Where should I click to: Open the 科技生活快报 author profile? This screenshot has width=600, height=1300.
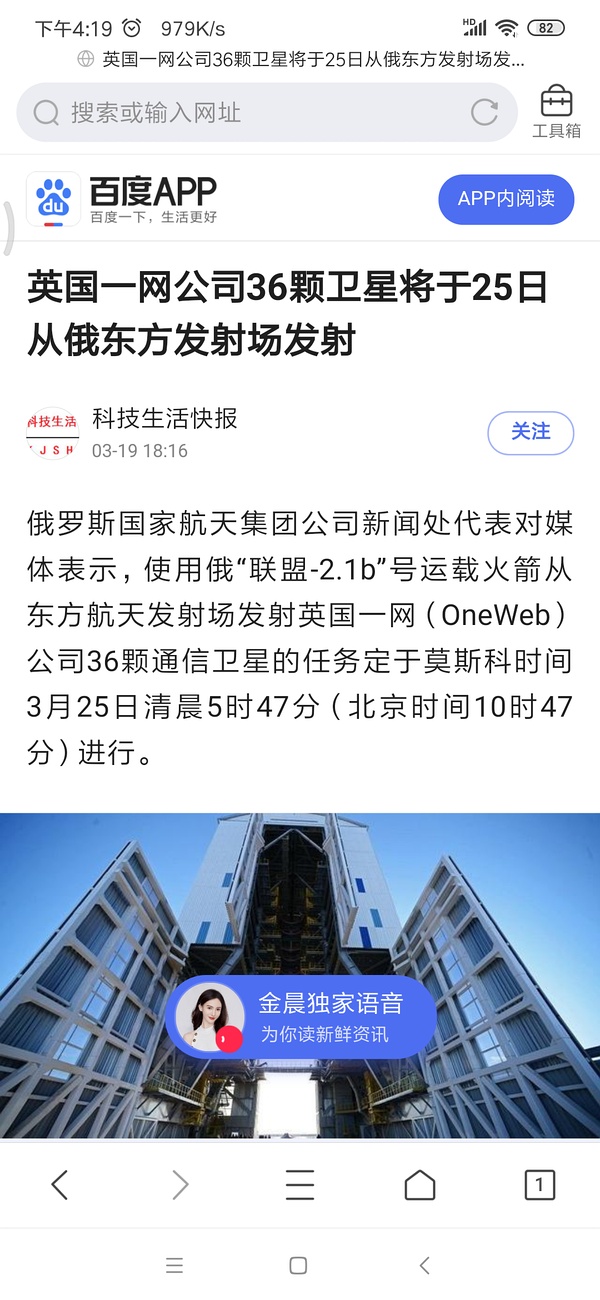point(165,418)
